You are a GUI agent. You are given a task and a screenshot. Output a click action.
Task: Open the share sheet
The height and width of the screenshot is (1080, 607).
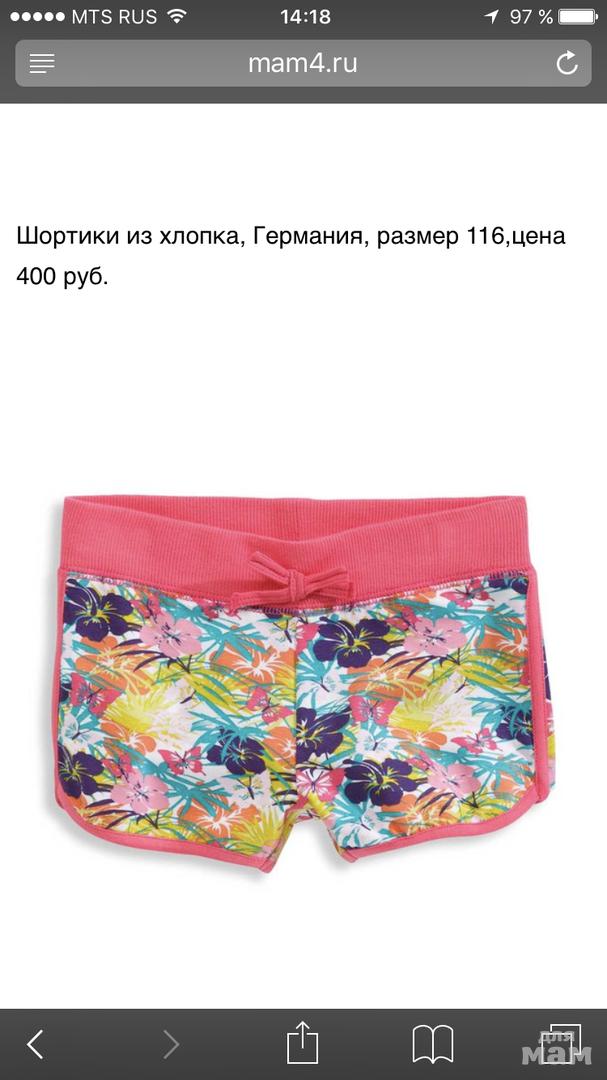pos(302,1044)
